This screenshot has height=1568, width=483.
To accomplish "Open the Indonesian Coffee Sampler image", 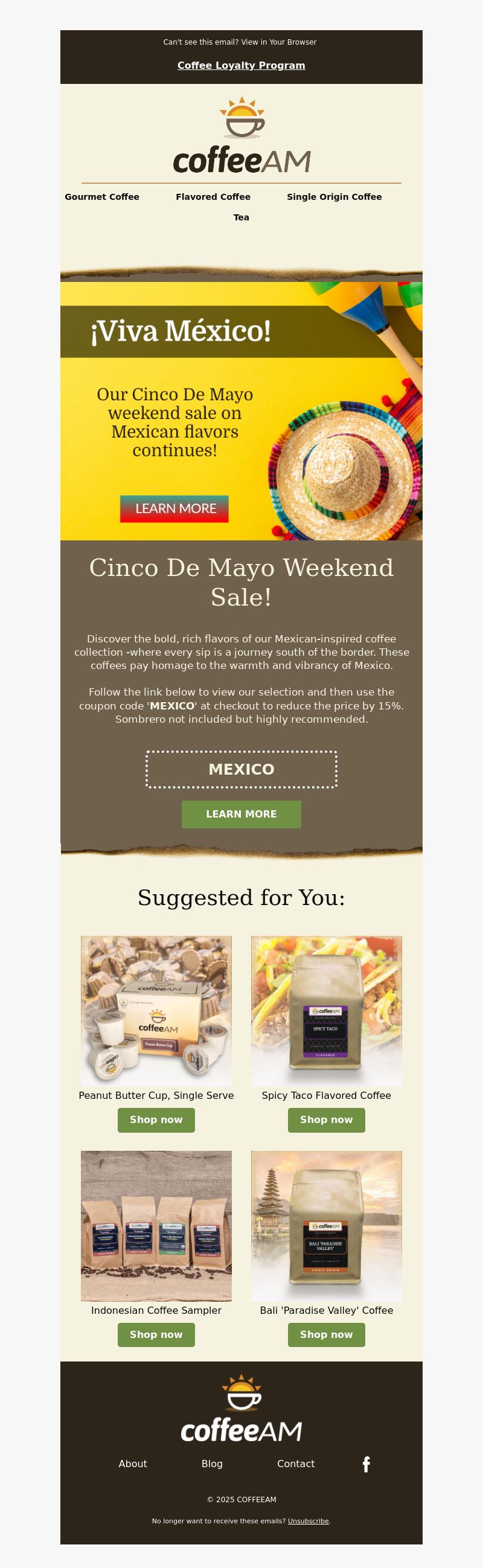I will pos(156,1225).
